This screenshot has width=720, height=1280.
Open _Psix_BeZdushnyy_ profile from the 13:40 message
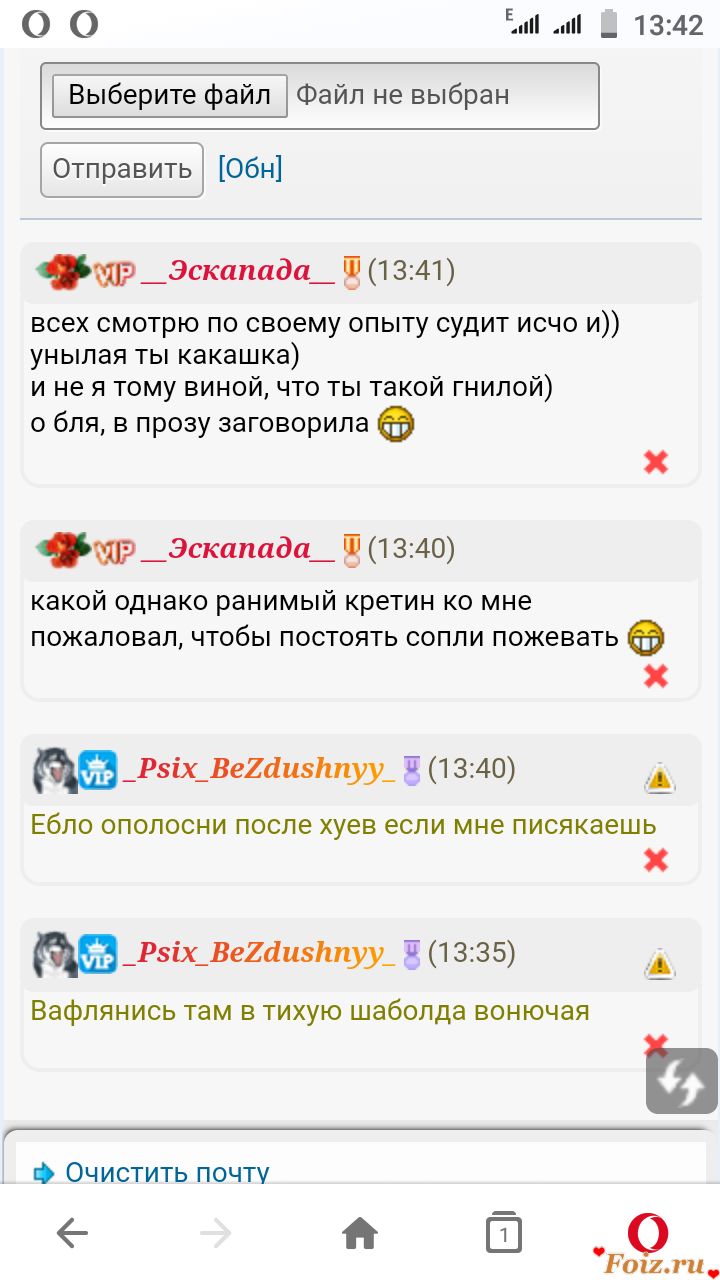pos(258,769)
